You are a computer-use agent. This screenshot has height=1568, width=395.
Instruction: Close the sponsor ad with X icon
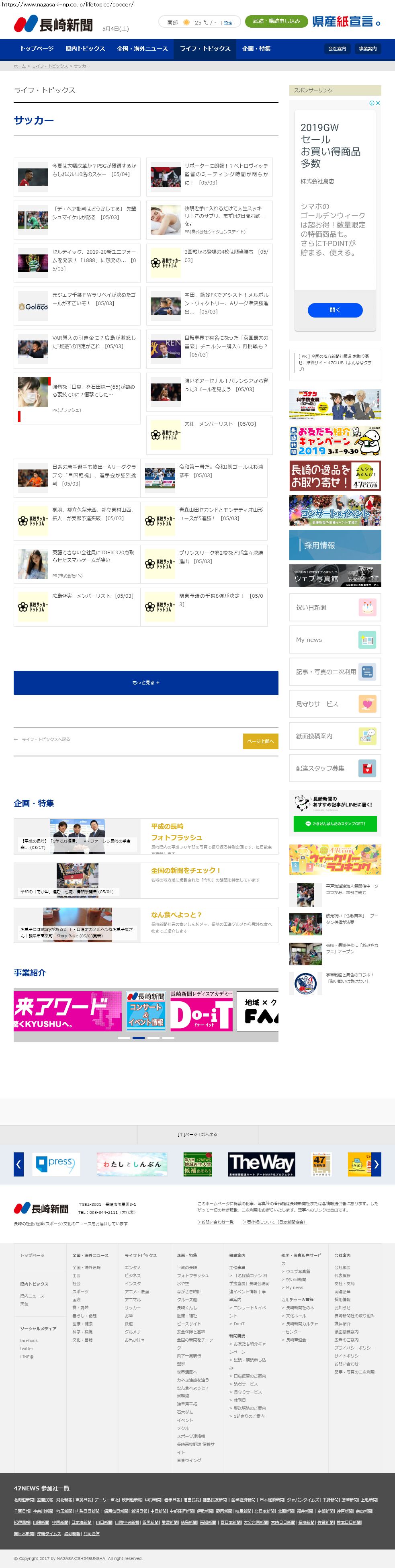[378, 103]
